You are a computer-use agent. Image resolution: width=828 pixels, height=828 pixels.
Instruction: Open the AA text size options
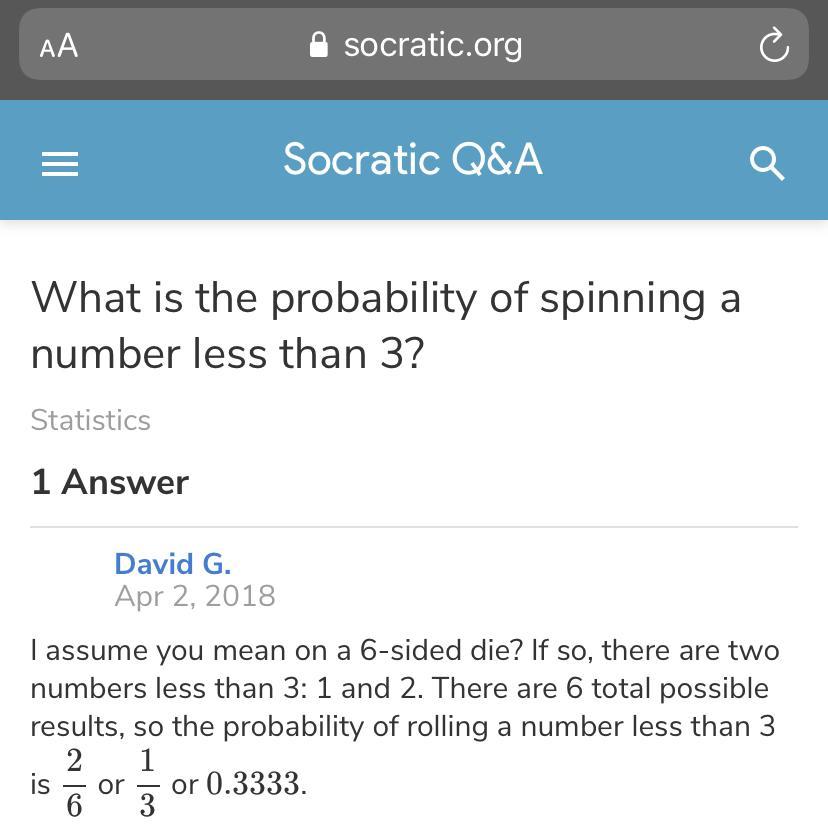pyautogui.click(x=59, y=46)
